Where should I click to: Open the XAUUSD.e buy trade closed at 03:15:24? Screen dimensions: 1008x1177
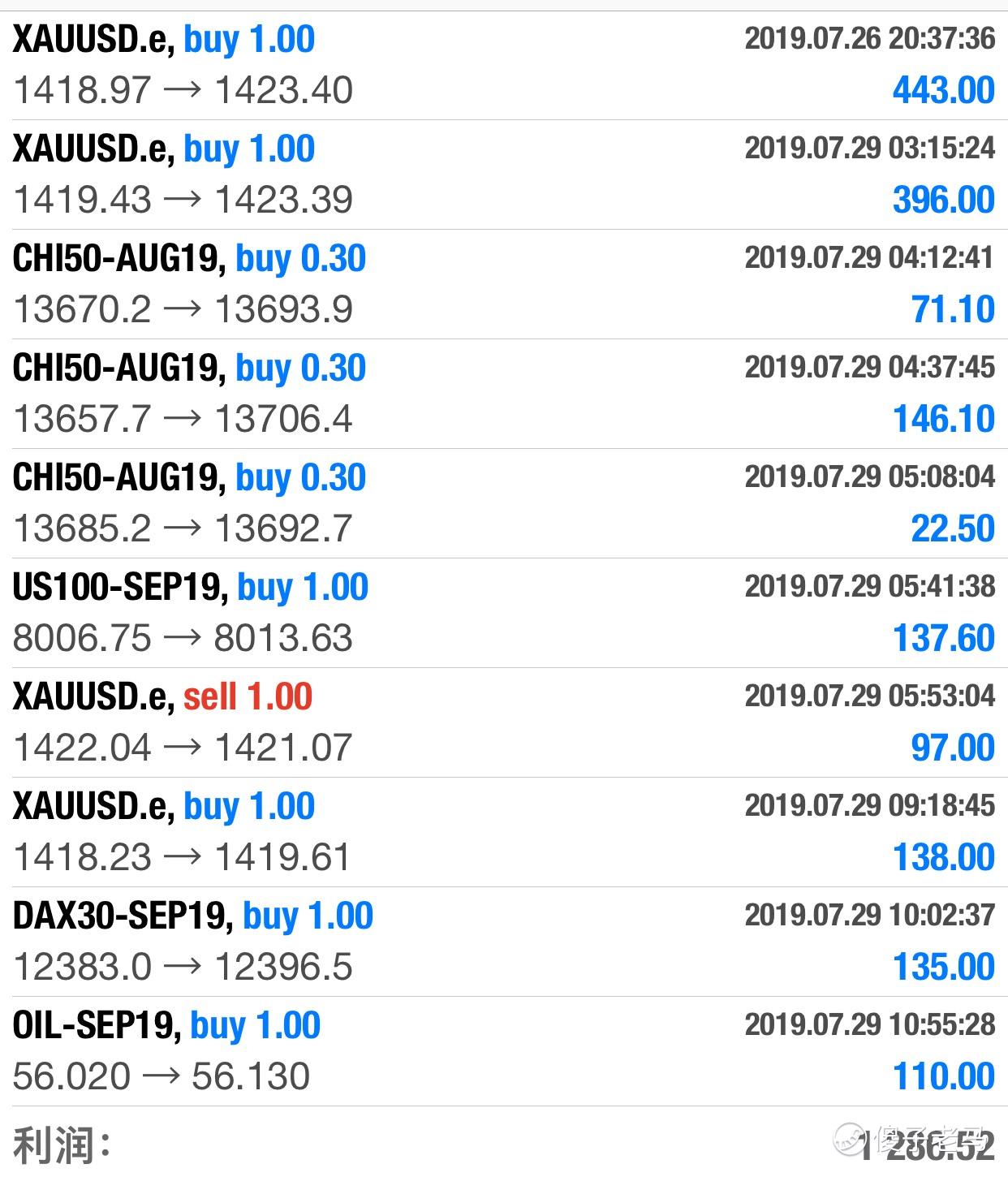pos(503,175)
